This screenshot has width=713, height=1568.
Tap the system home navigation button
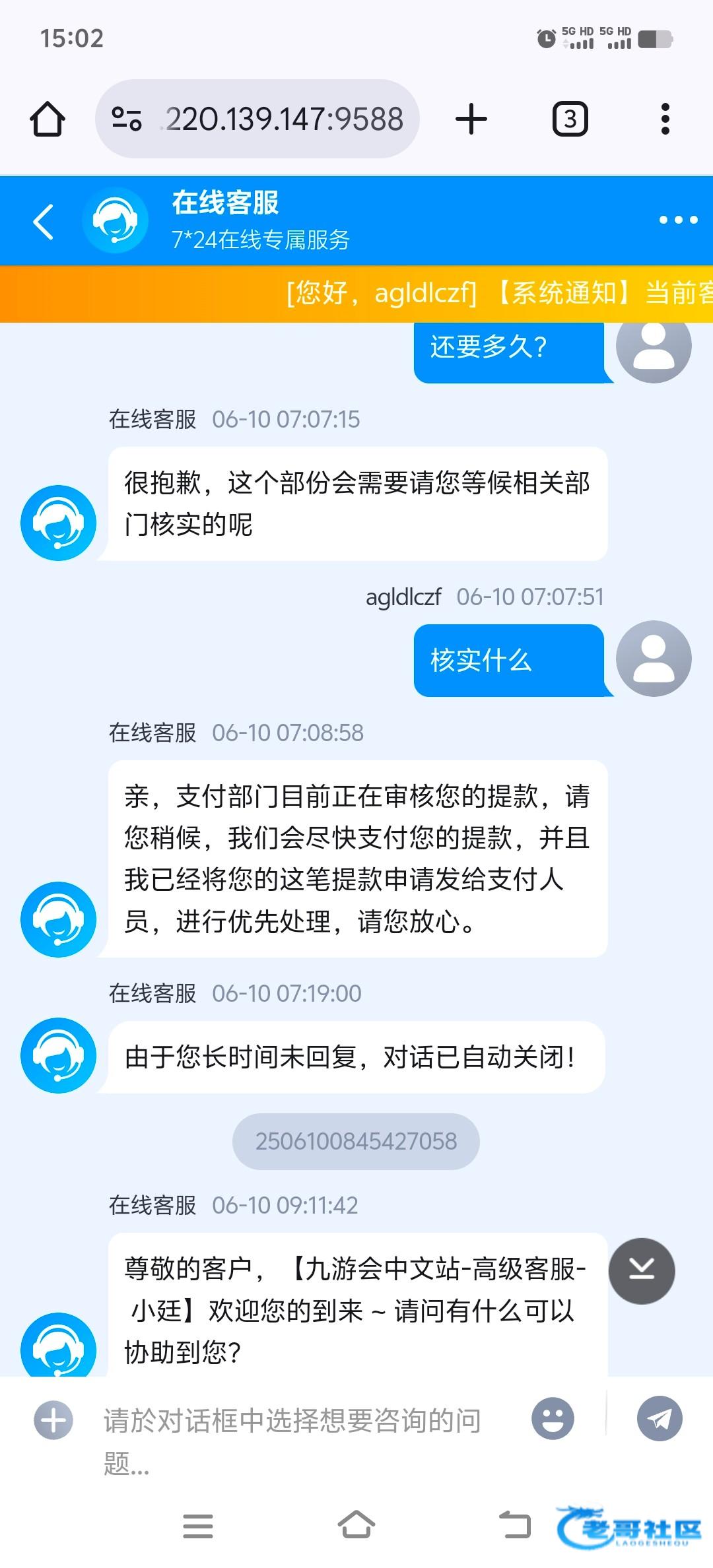(356, 1525)
